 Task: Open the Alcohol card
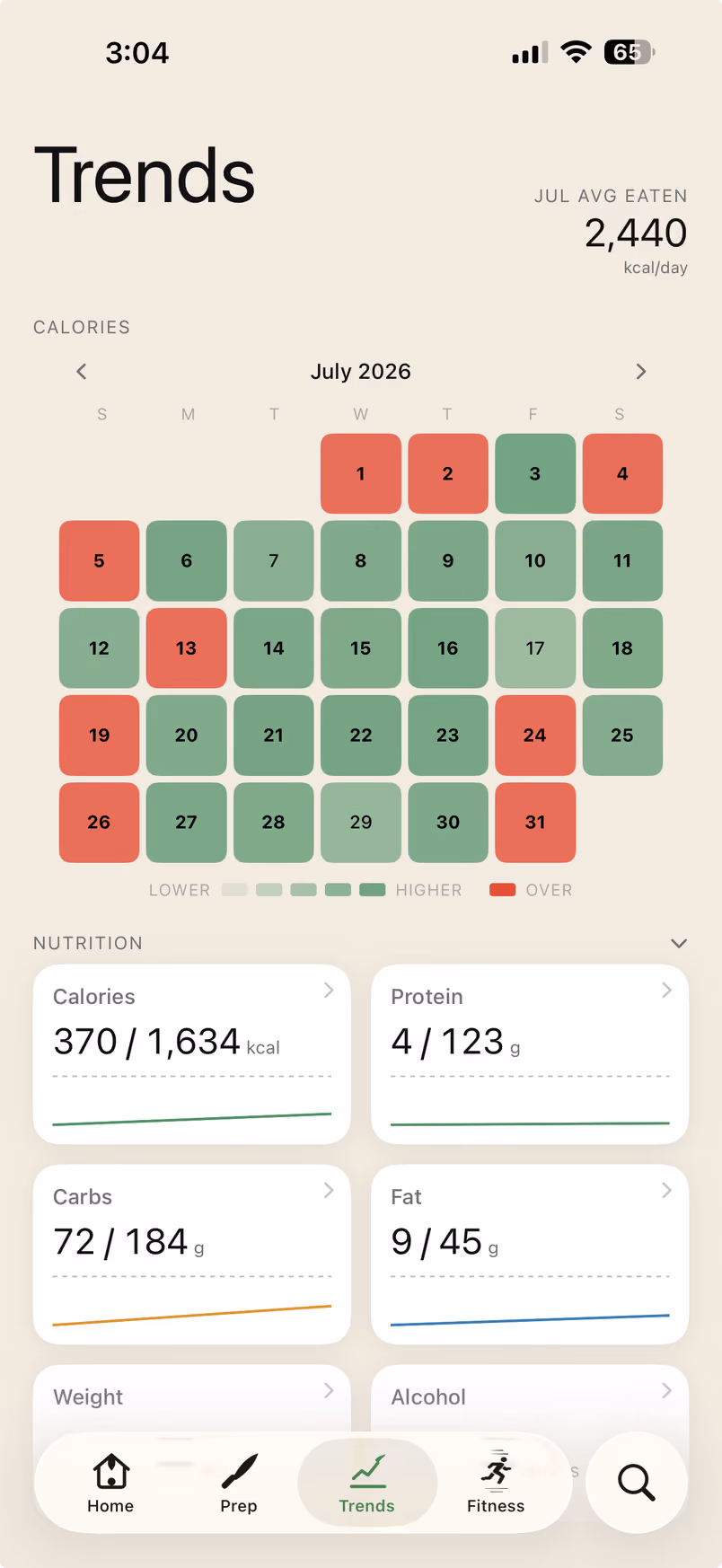tap(530, 1397)
